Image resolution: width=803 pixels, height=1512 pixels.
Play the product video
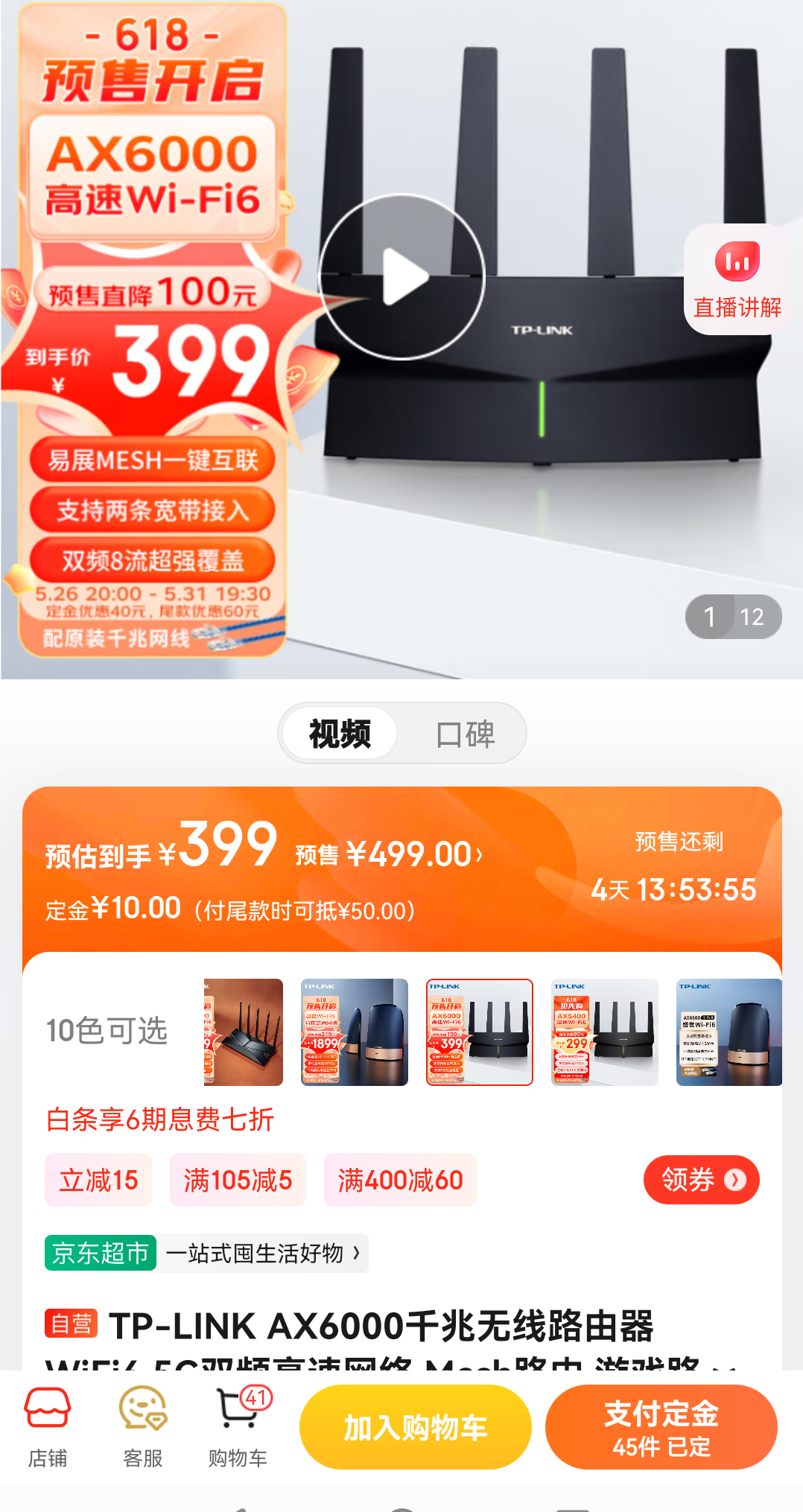click(402, 277)
